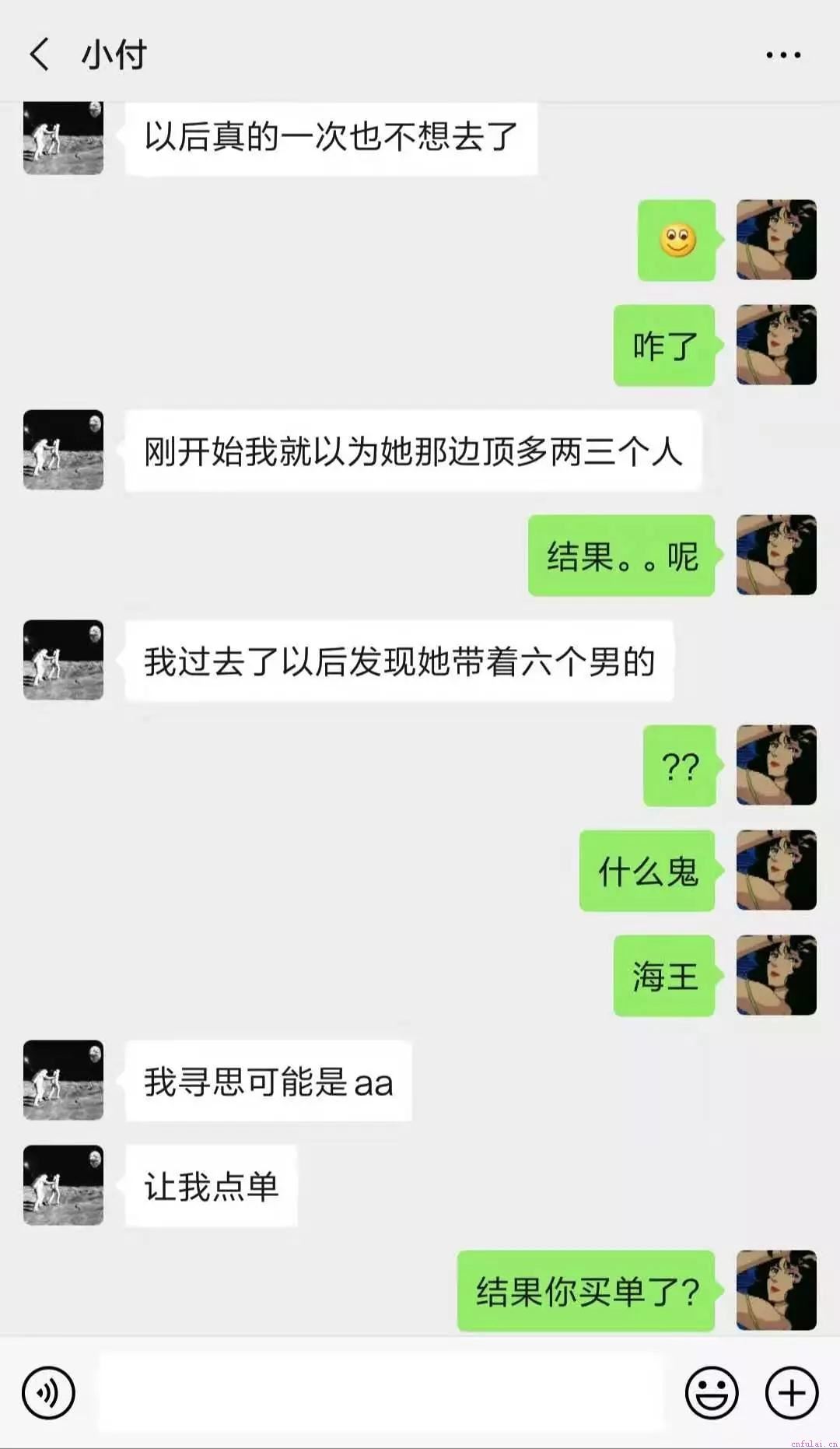Open the chat overflow menu
840x1449 pixels.
click(x=782, y=54)
